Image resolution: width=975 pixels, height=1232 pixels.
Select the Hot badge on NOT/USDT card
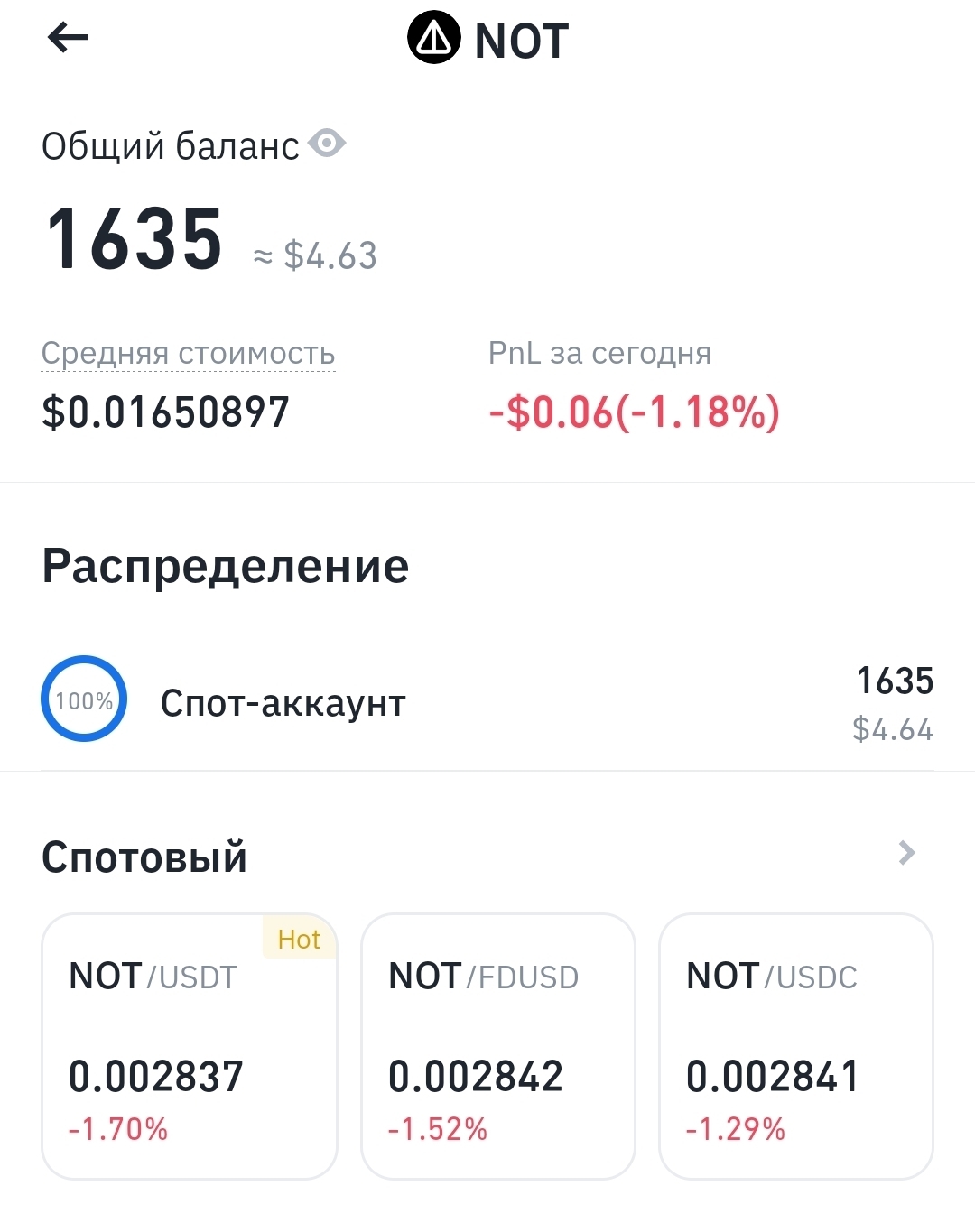(x=299, y=939)
